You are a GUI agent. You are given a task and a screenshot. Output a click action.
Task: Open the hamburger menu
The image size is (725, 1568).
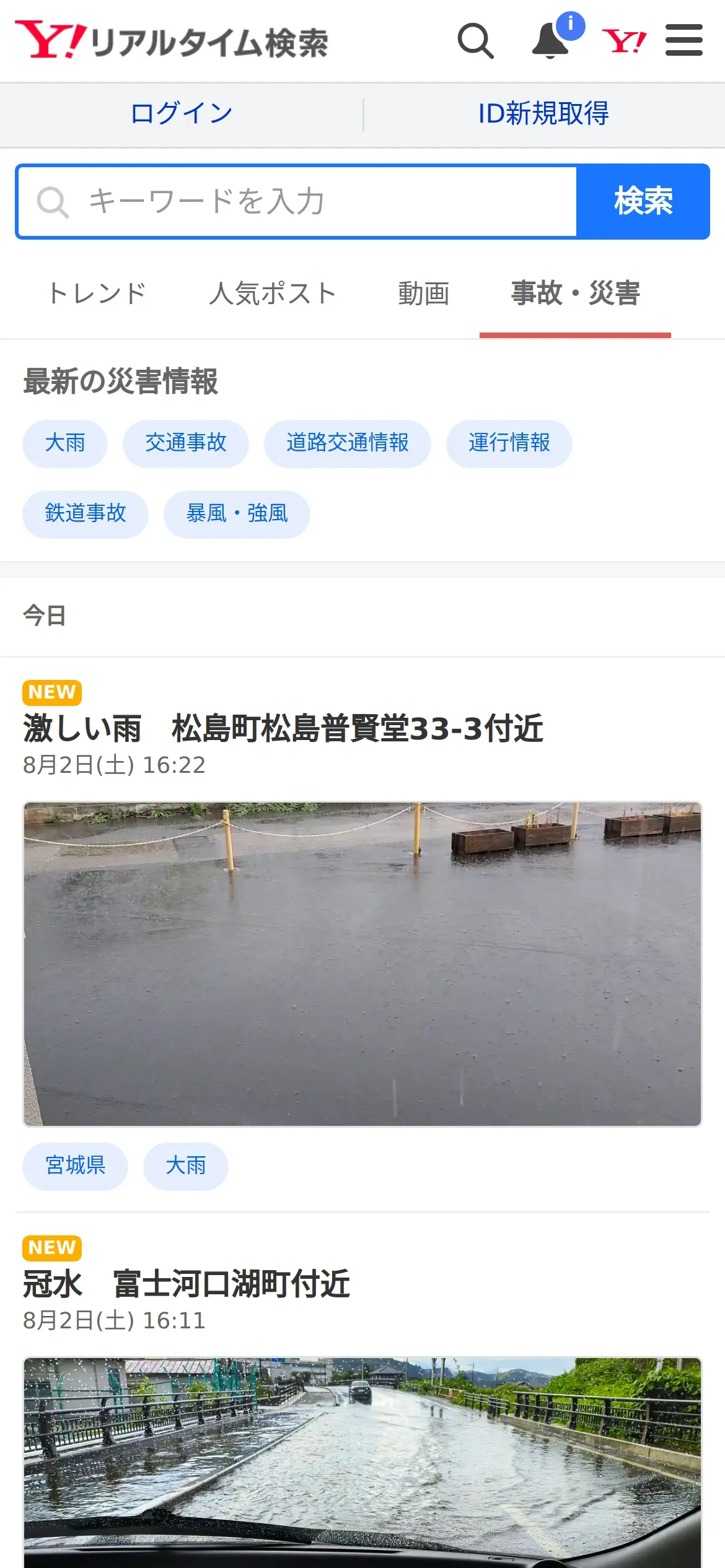pyautogui.click(x=683, y=40)
